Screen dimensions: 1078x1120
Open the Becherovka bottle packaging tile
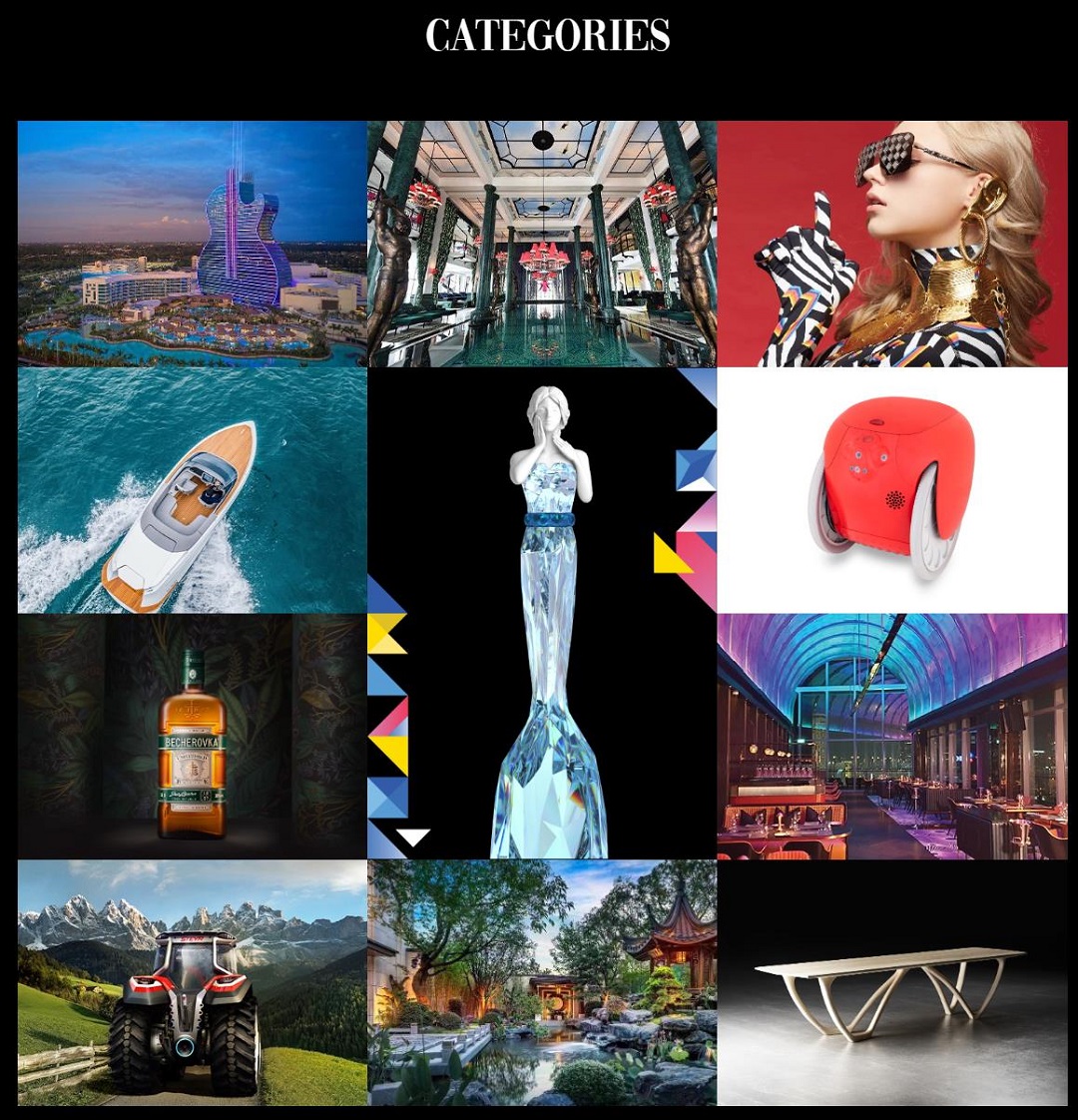[193, 737]
